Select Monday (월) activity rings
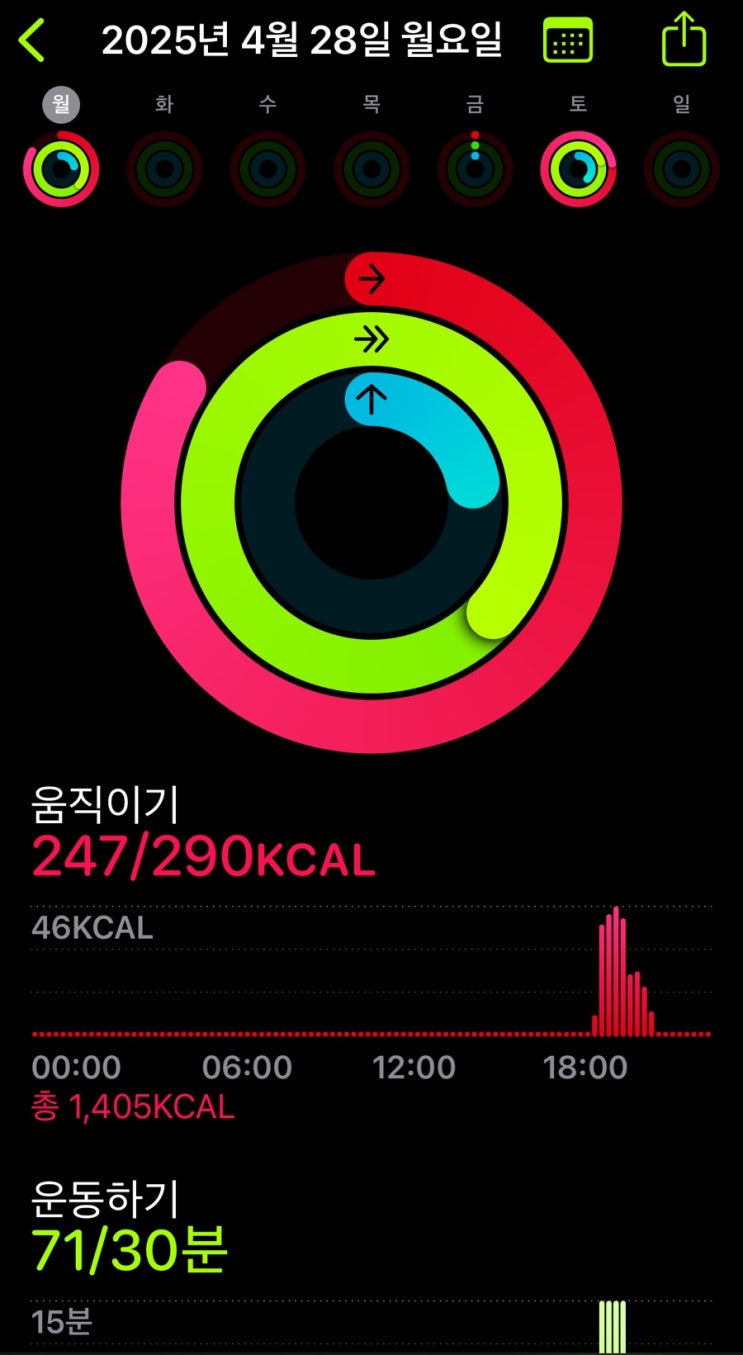This screenshot has width=743, height=1355. click(61, 168)
